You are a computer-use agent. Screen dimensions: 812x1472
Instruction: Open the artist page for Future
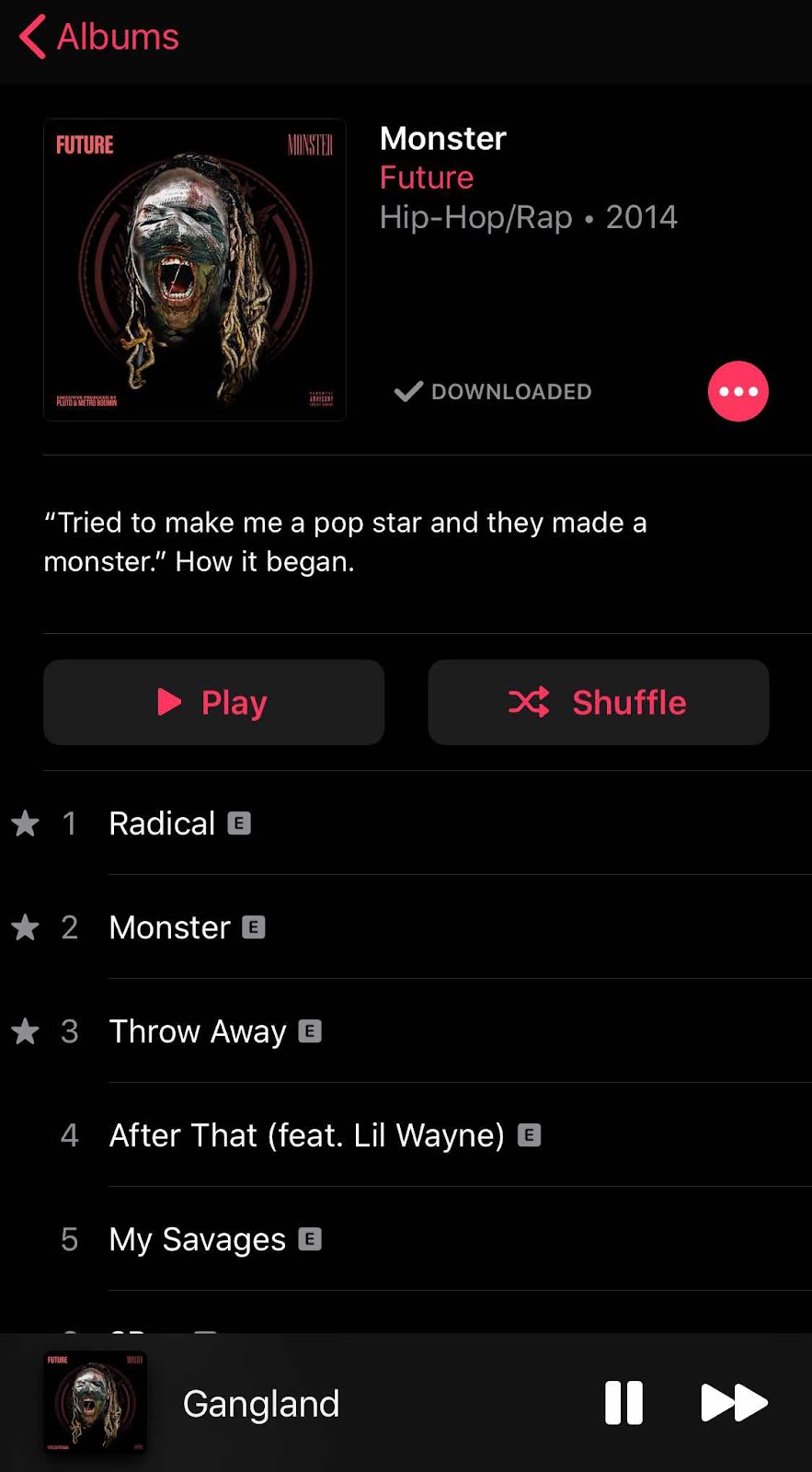coord(427,178)
